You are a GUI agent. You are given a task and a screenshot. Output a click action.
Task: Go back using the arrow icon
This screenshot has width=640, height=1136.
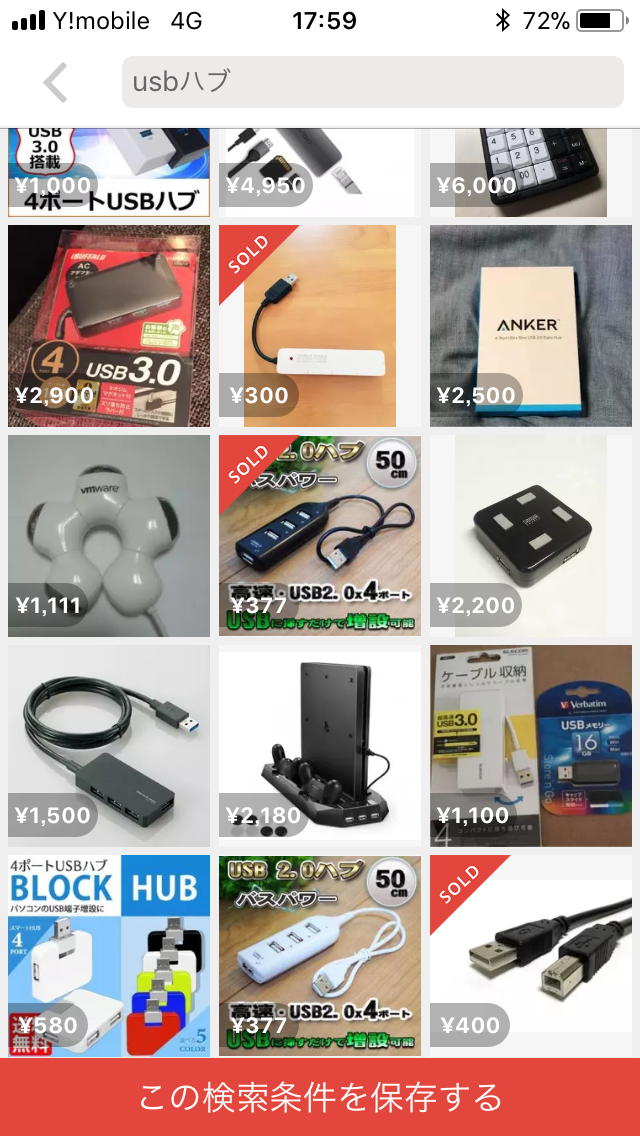click(55, 82)
